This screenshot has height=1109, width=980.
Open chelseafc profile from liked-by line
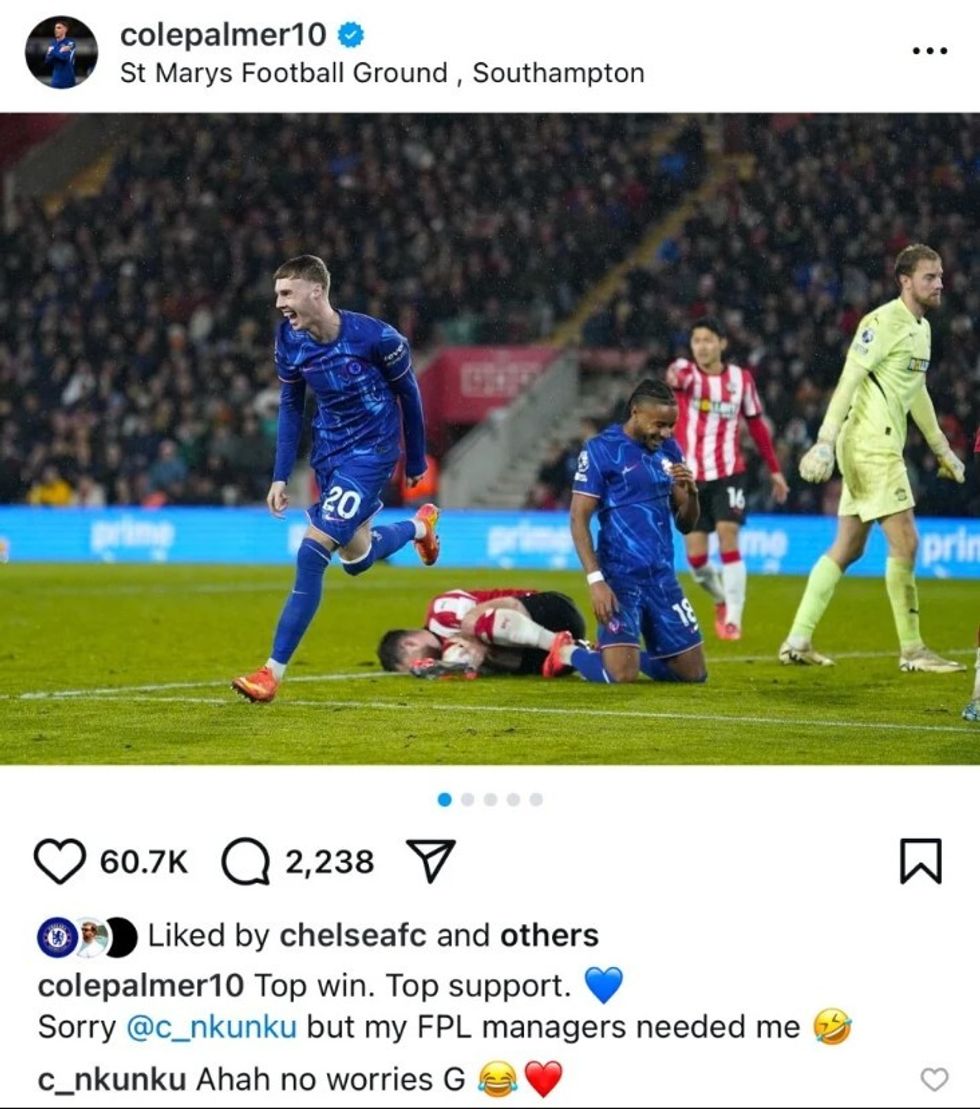[352, 936]
